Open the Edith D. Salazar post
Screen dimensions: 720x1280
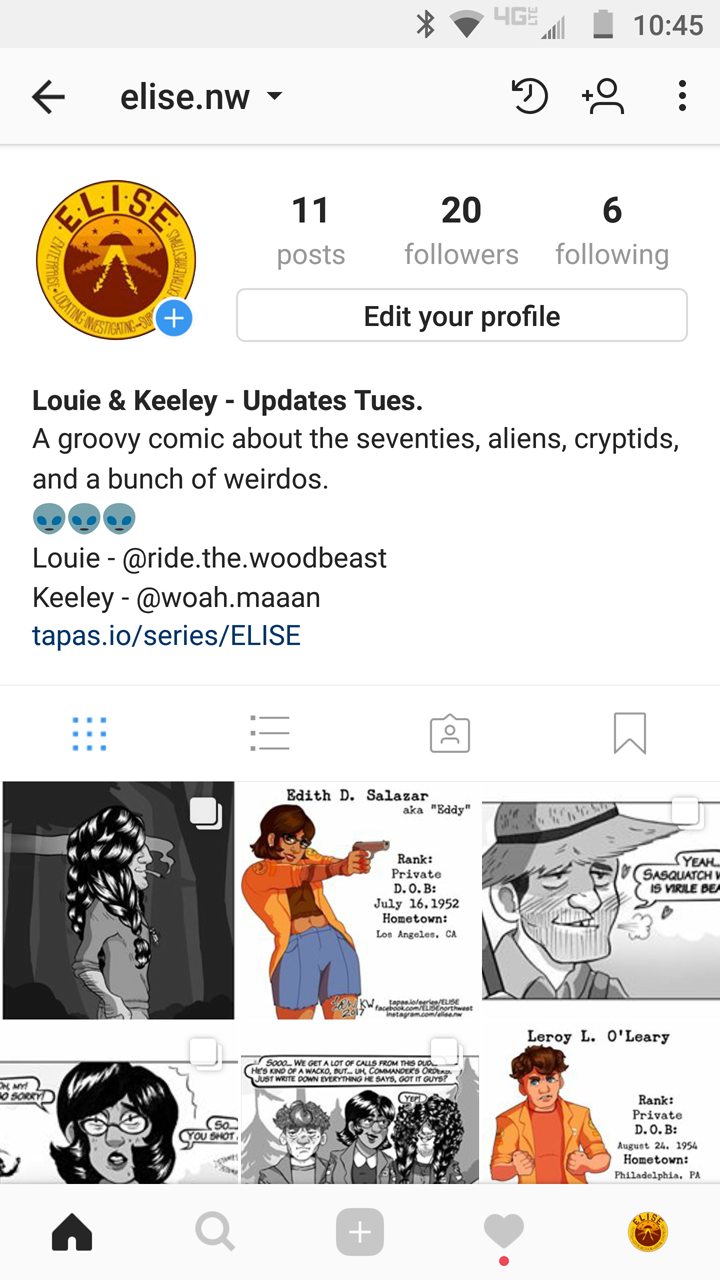pyautogui.click(x=360, y=900)
